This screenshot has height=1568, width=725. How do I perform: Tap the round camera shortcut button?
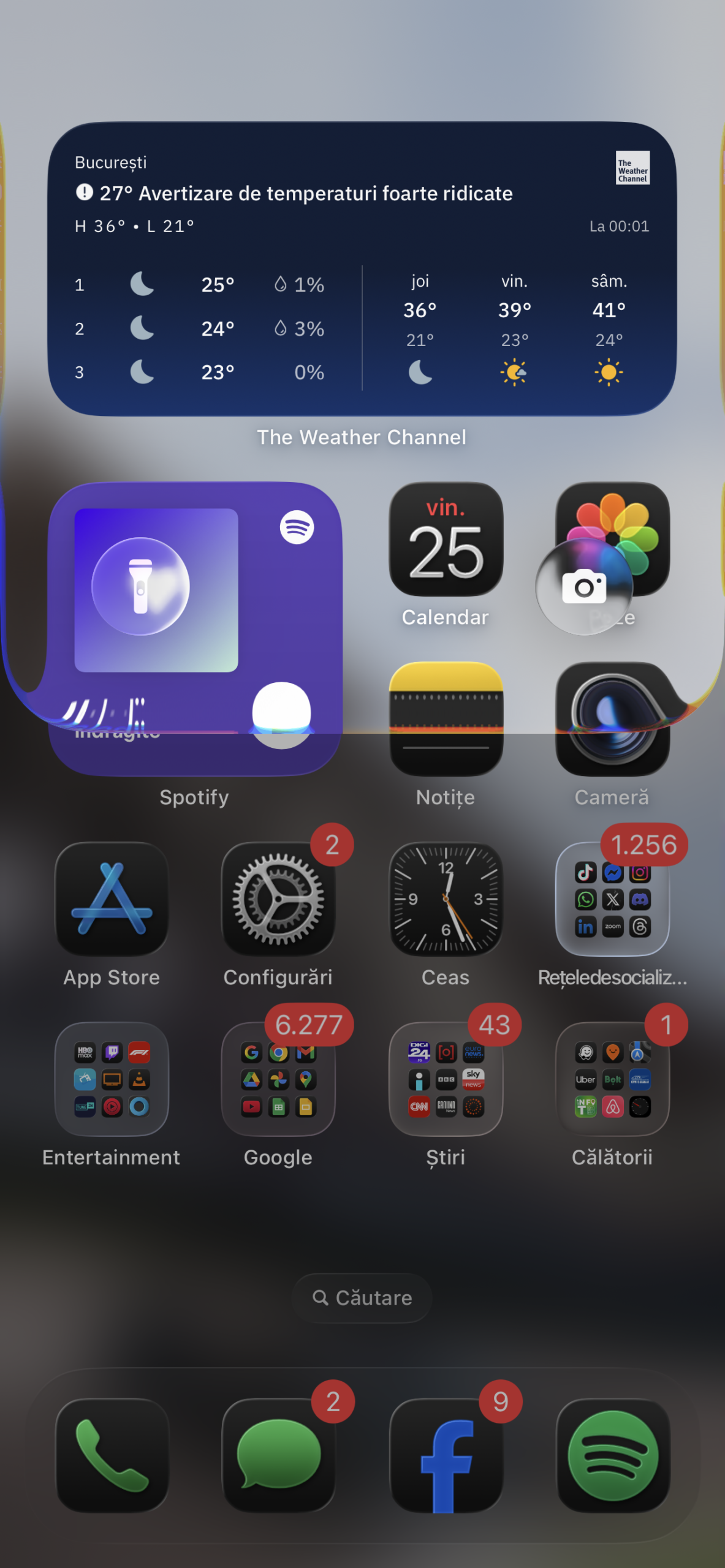click(x=584, y=587)
